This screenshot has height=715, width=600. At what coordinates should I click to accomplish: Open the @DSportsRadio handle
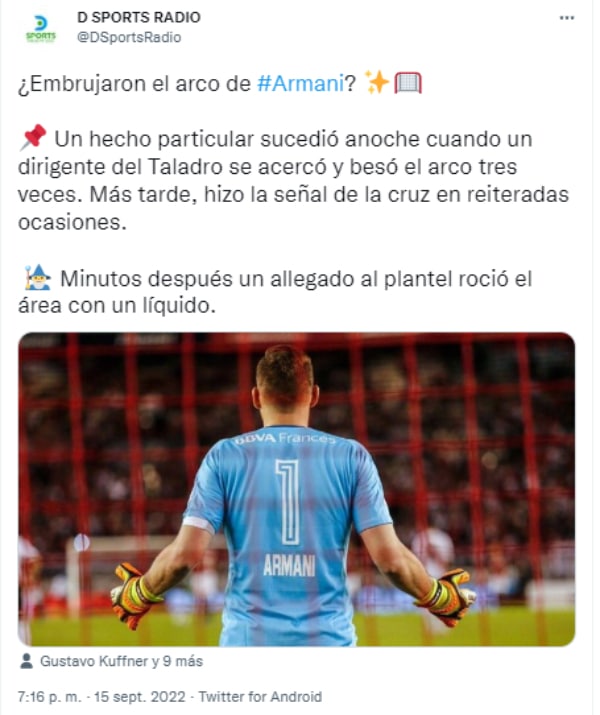(129, 36)
